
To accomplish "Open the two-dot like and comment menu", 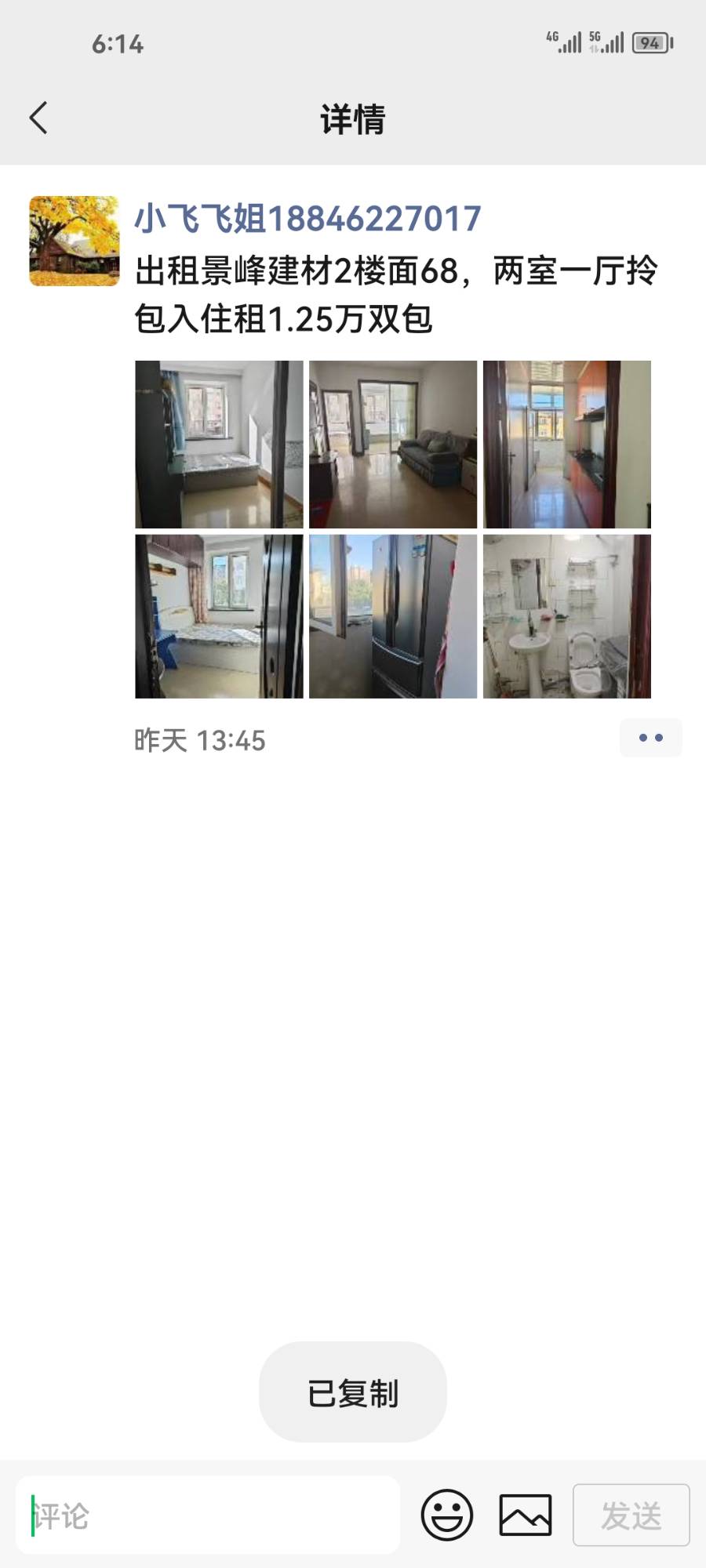I will coord(650,738).
